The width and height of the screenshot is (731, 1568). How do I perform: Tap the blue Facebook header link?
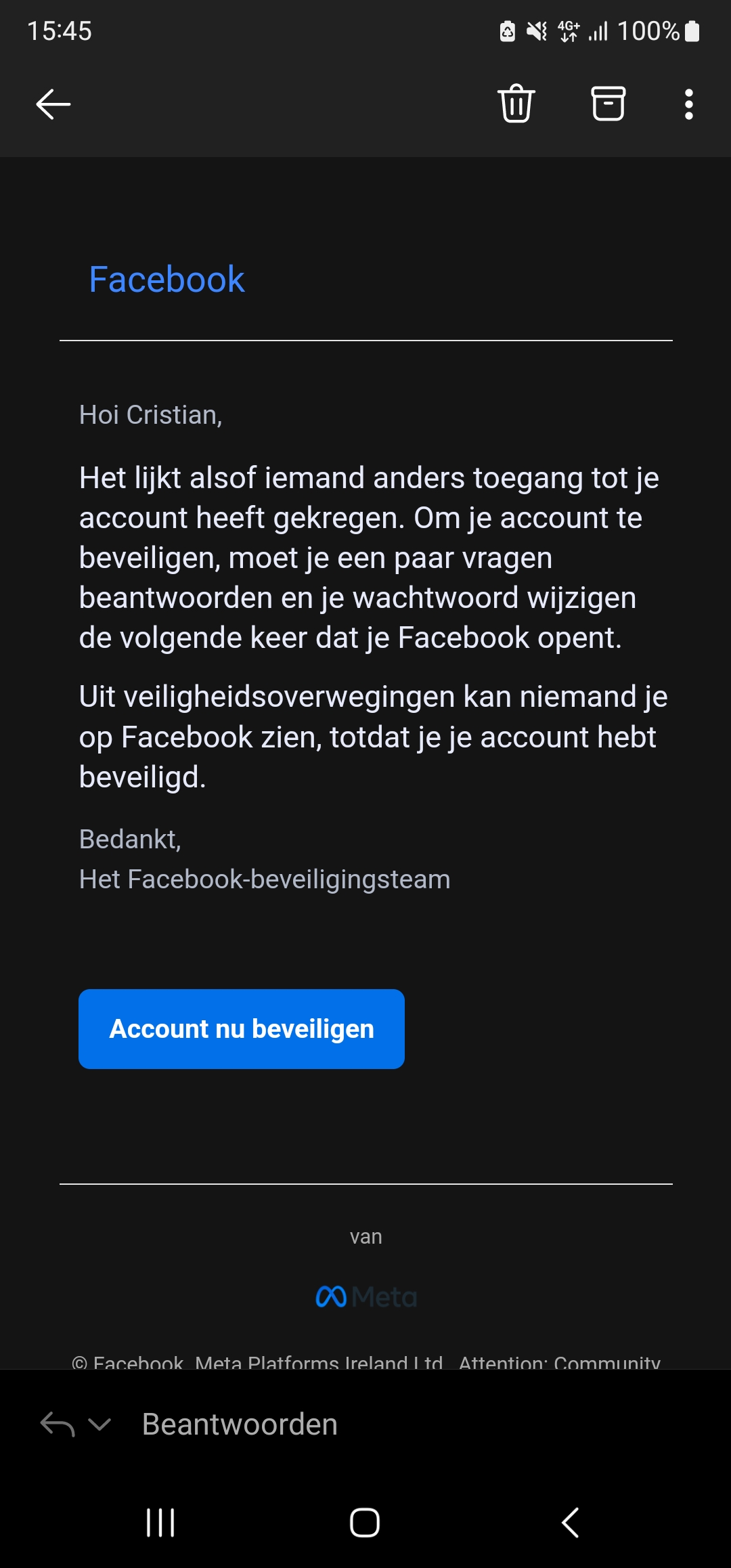tap(167, 280)
